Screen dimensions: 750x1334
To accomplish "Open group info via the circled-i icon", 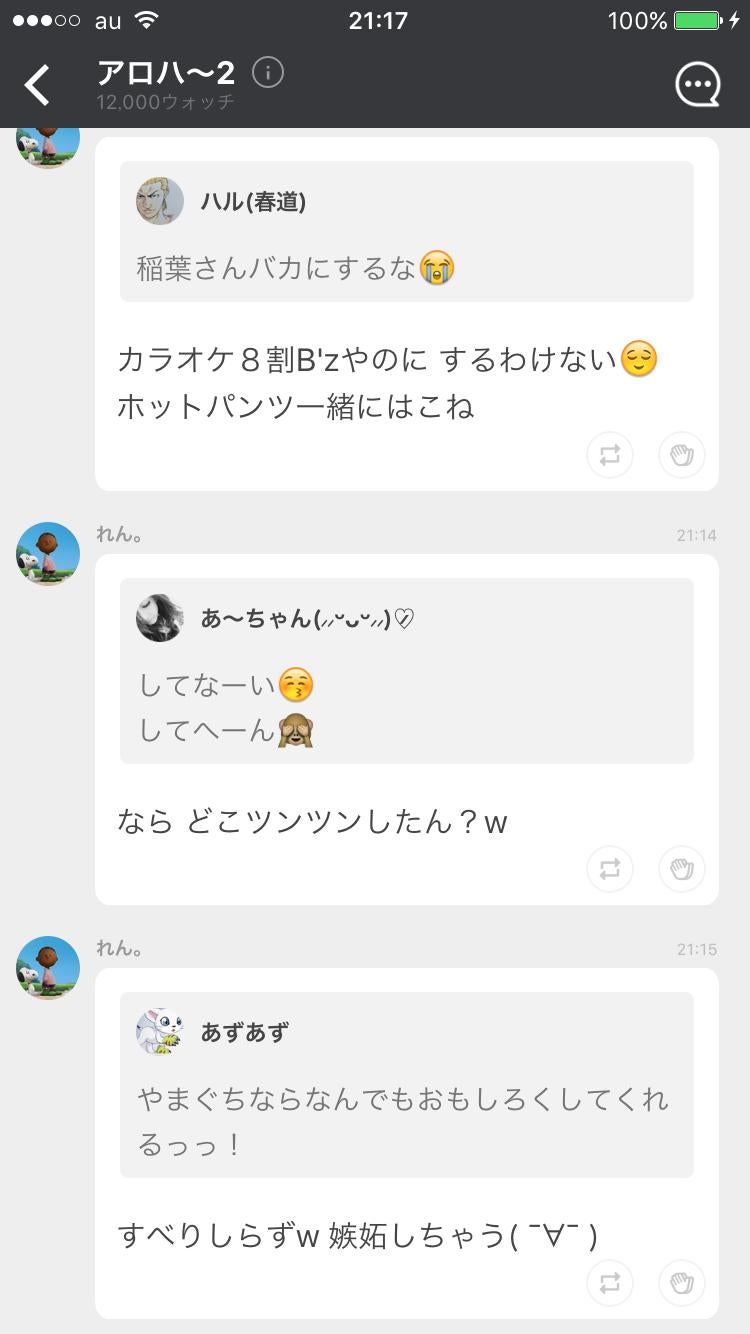I will click(x=266, y=71).
